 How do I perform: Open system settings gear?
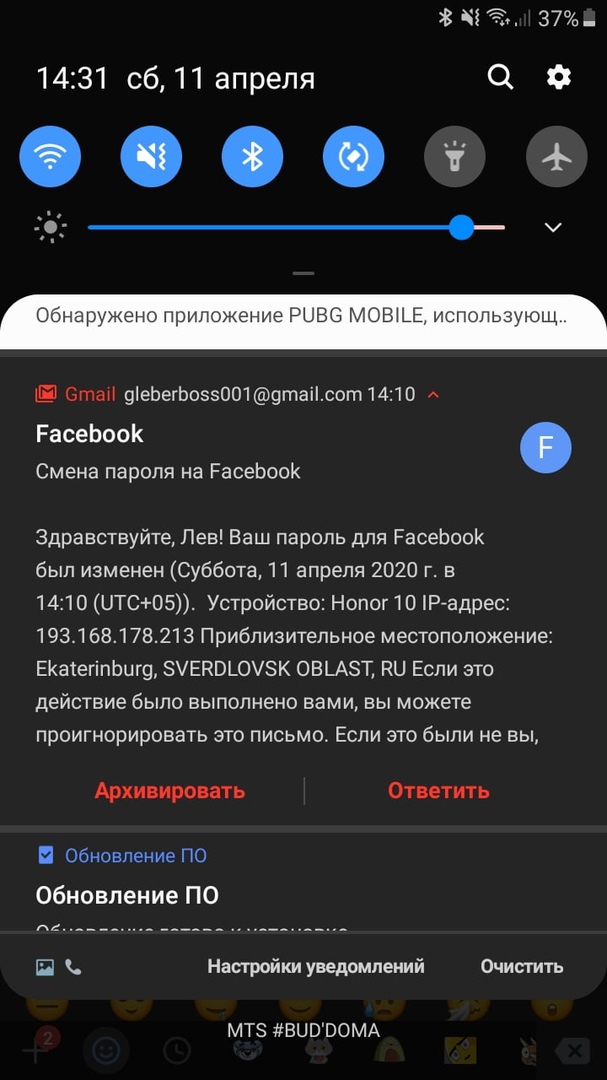point(558,77)
